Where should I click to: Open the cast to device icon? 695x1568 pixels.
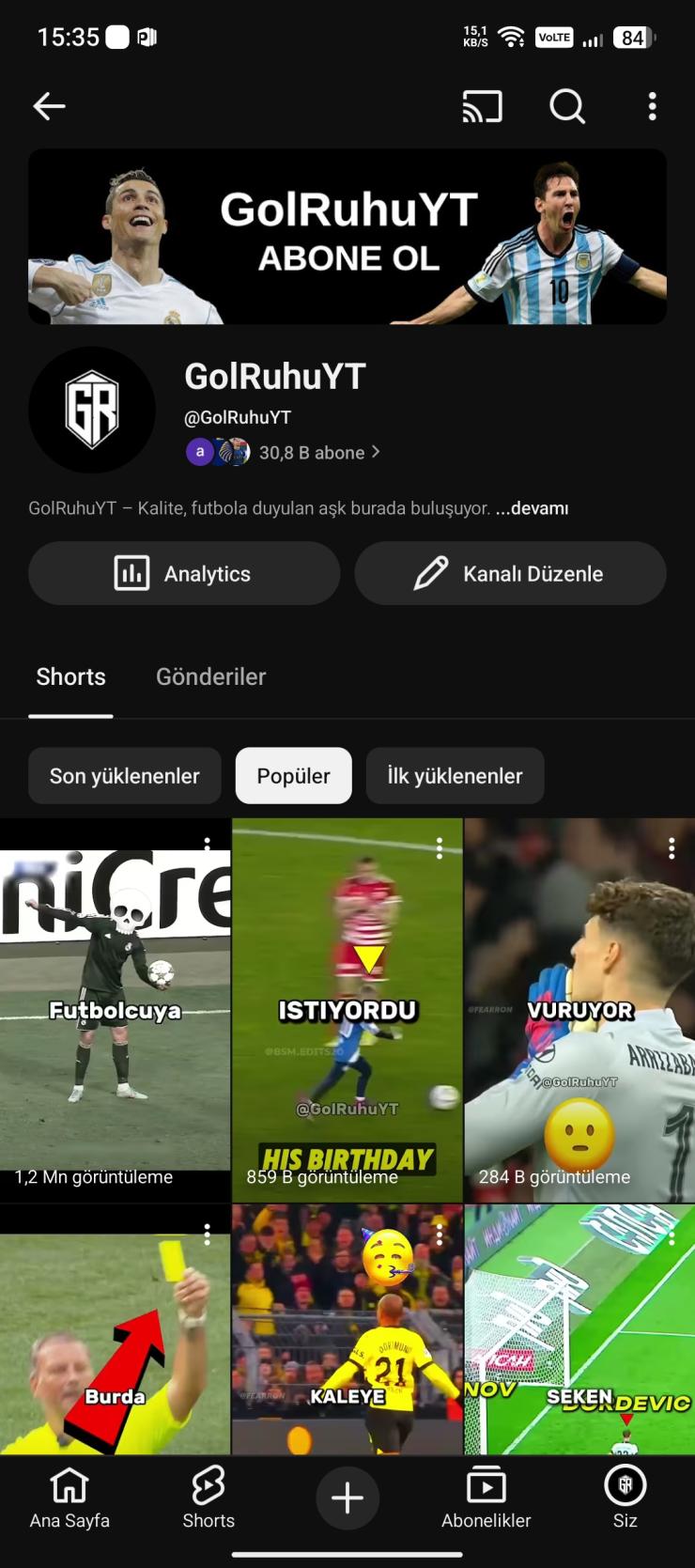coord(482,106)
